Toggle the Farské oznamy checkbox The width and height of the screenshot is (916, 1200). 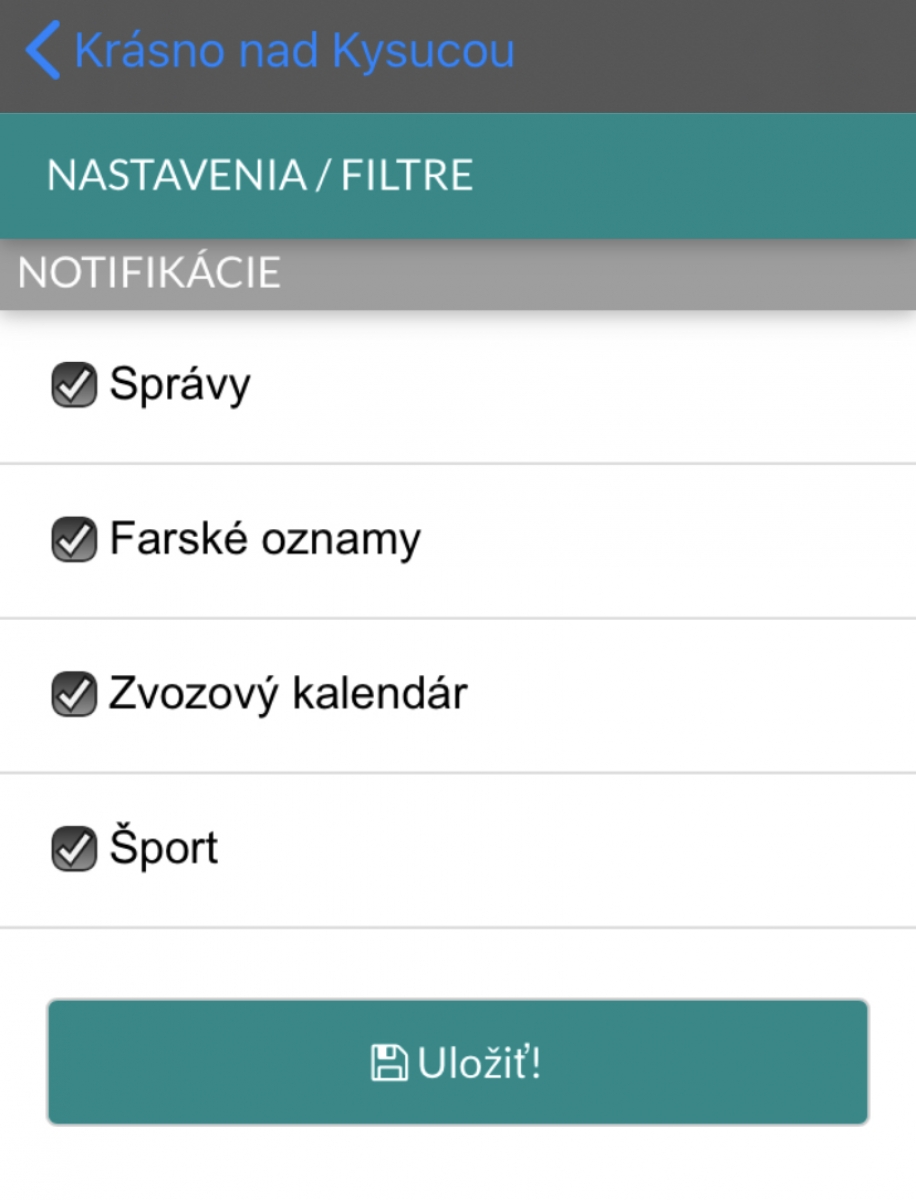point(74,540)
